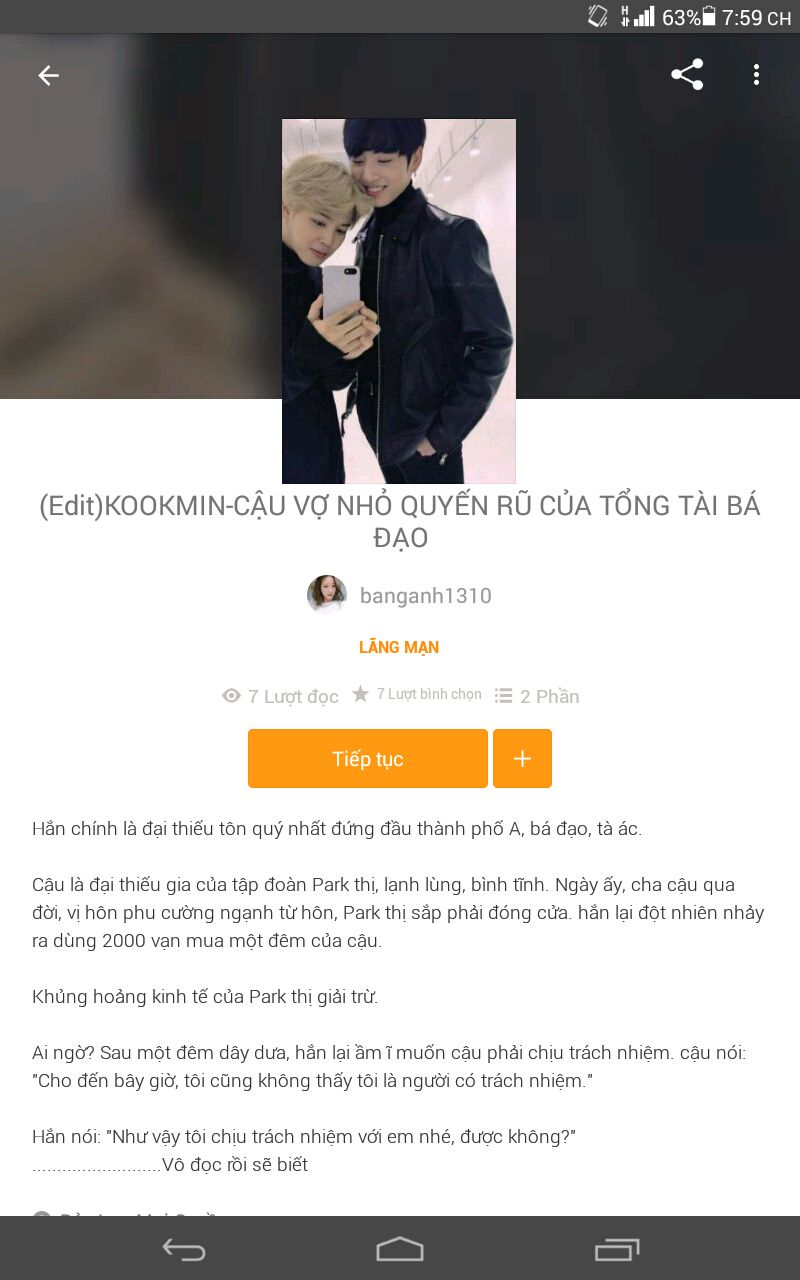The height and width of the screenshot is (1280, 800).
Task: Open the recent apps button
Action: 617,1249
